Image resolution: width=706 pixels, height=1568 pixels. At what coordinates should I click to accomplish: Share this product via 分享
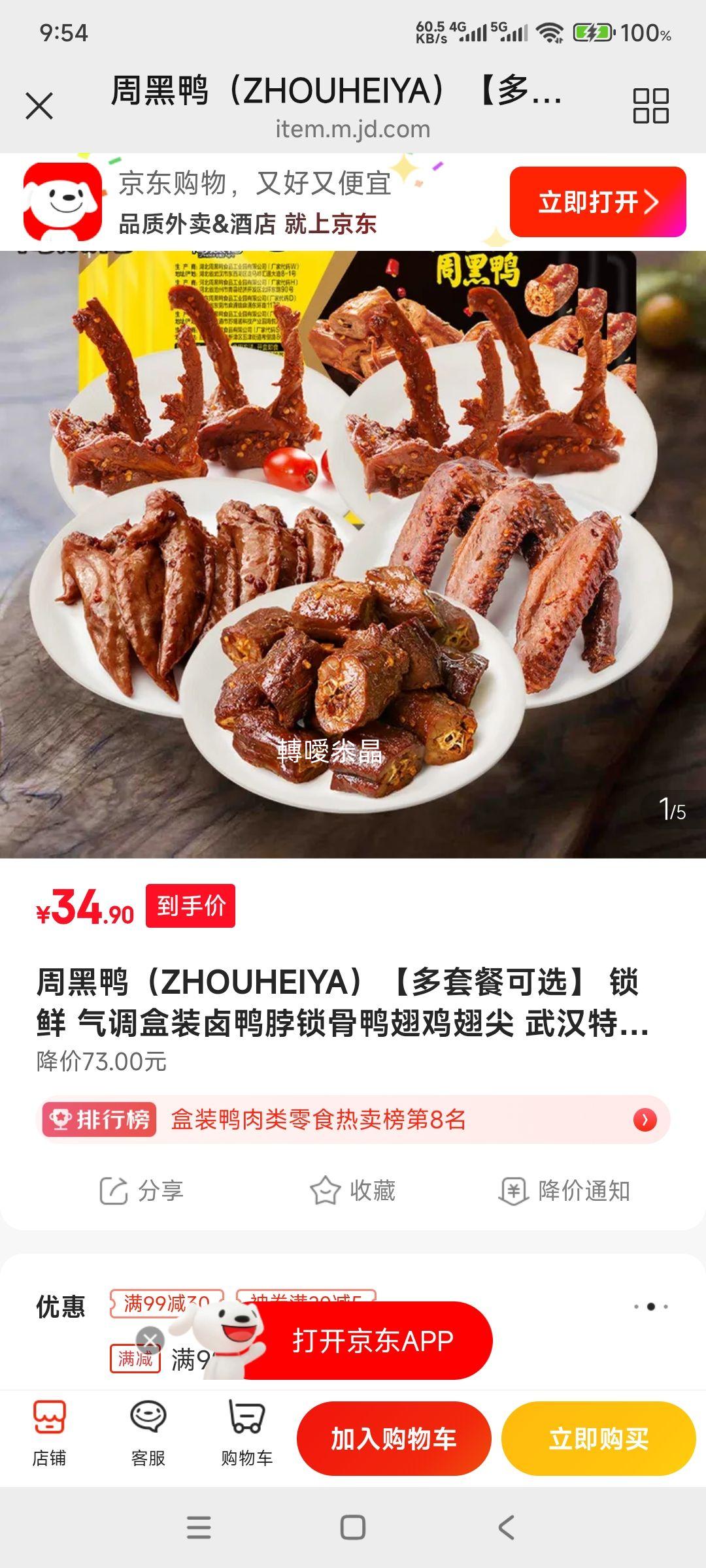pyautogui.click(x=141, y=1190)
